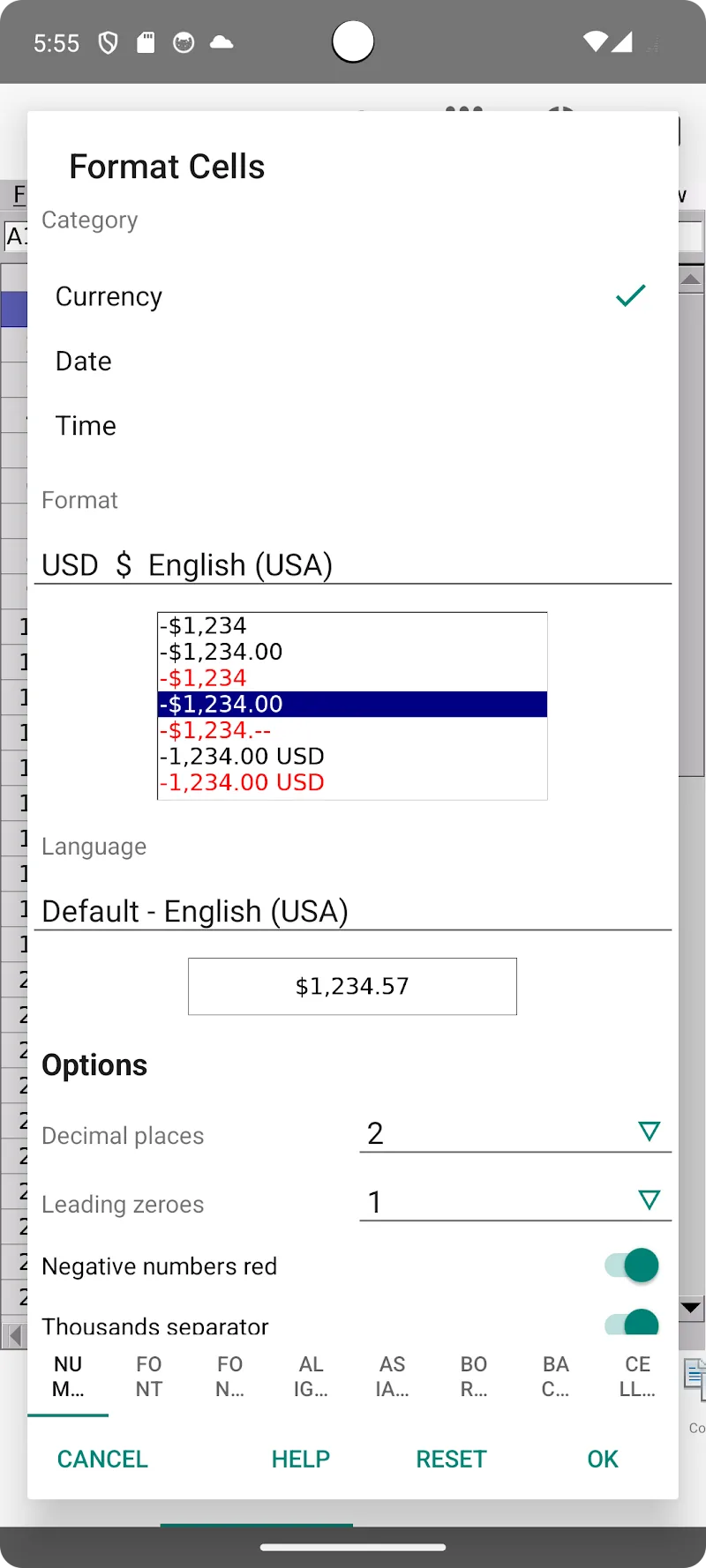The height and width of the screenshot is (1568, 706).
Task: Toggle the Thousands separator off
Action: click(x=630, y=1323)
